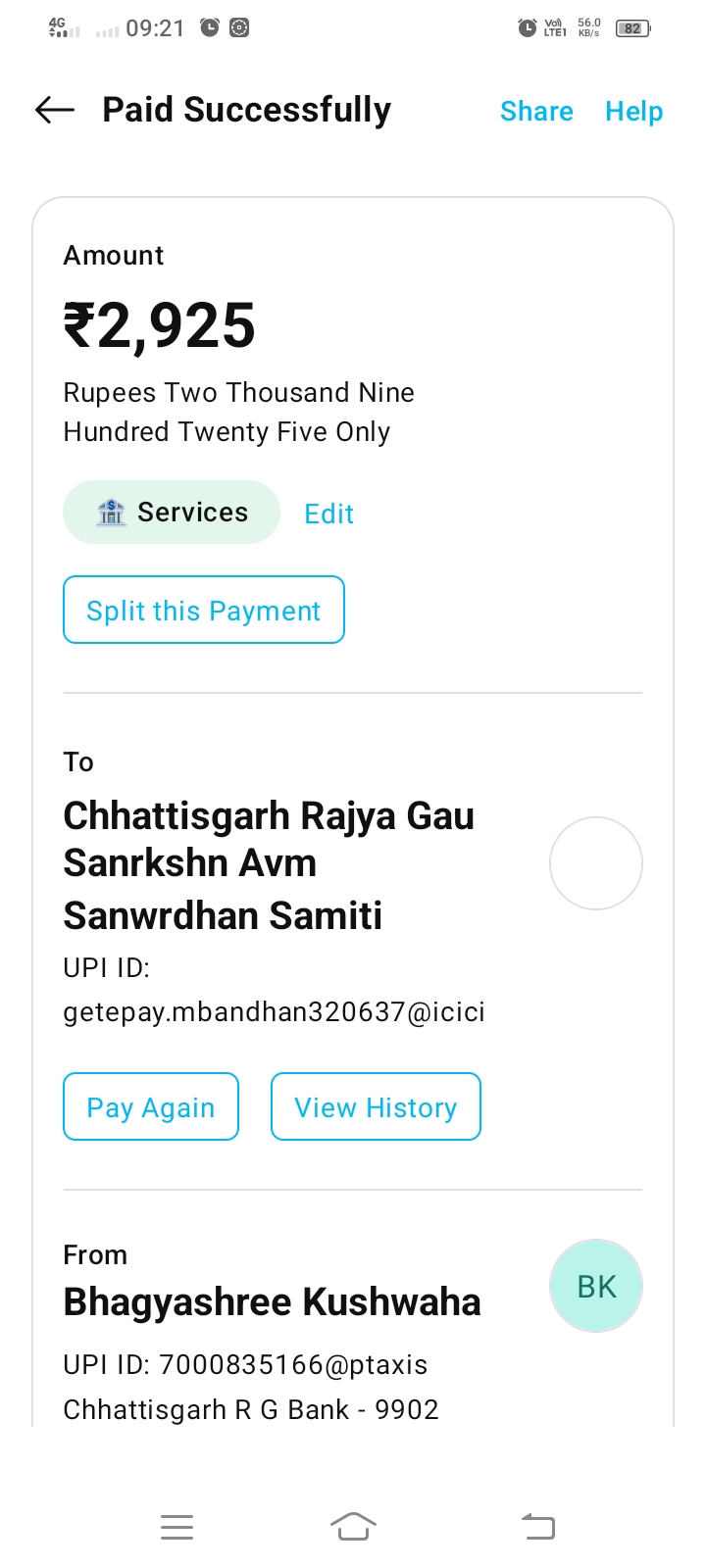This screenshot has height=1568, width=706.
Task: Go back using the top arrow
Action: 55,111
